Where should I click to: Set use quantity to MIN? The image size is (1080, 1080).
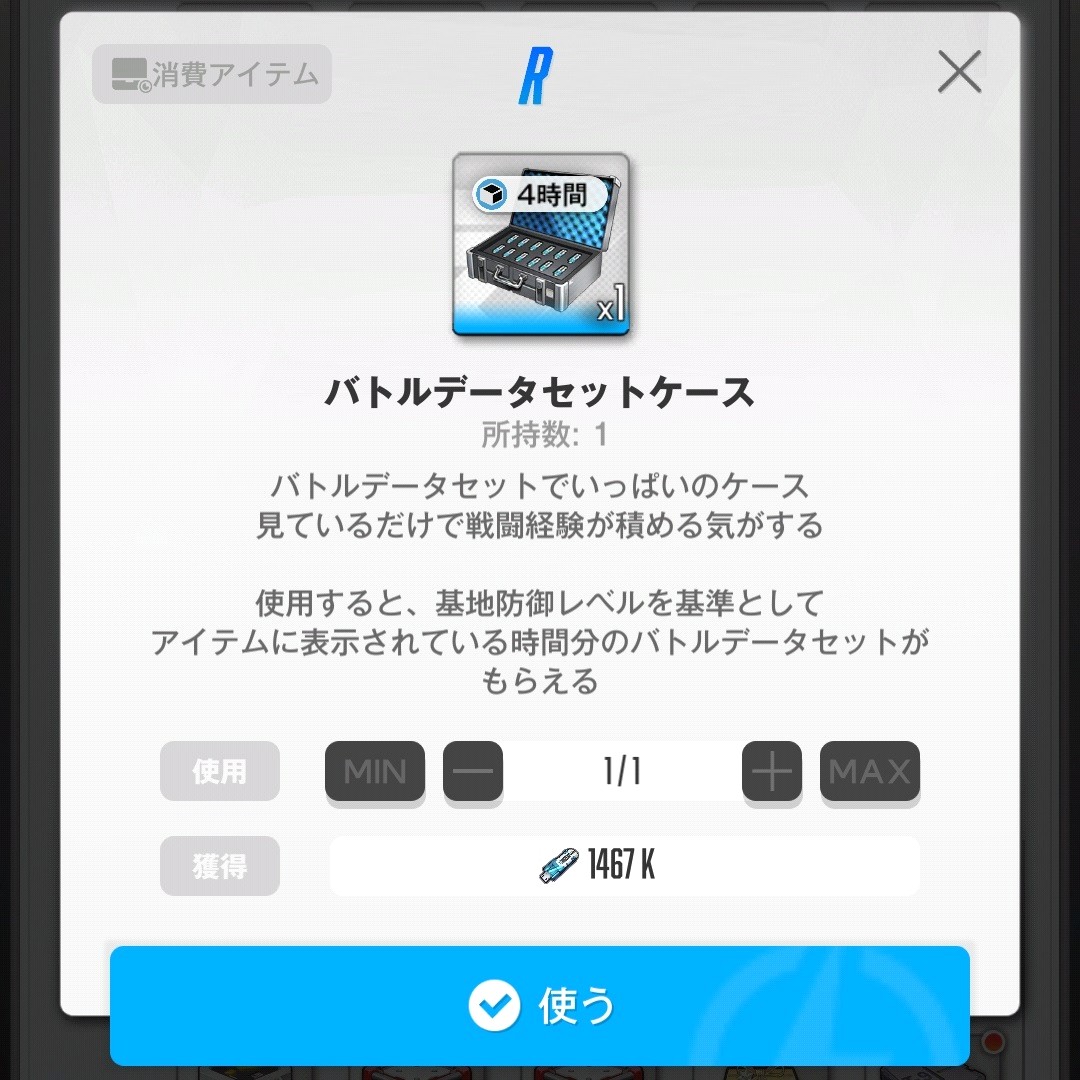[375, 771]
